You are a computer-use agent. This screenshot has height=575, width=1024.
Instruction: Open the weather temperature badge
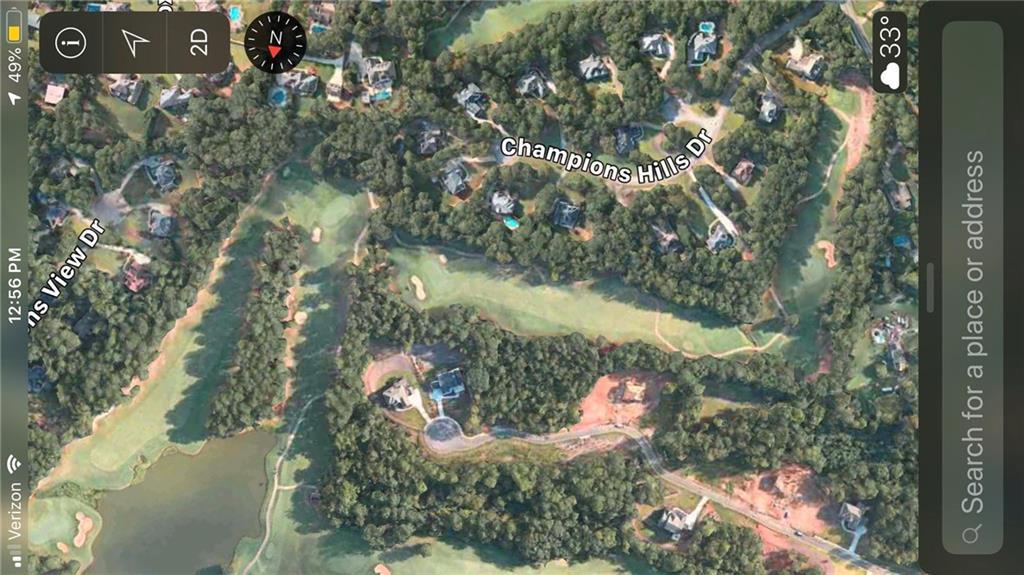[889, 52]
